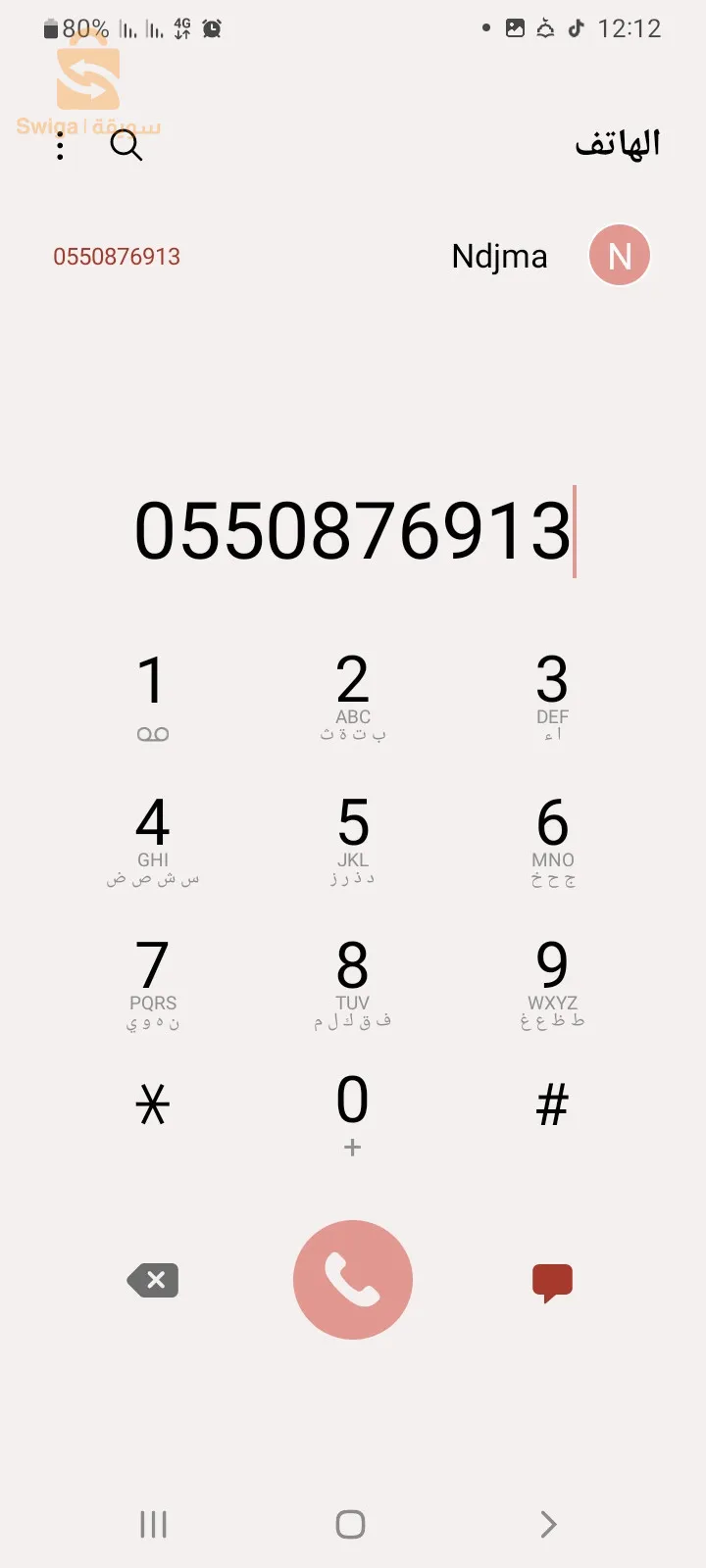This screenshot has width=706, height=1568.
Task: Delete the last digit with backspace
Action: click(153, 1280)
